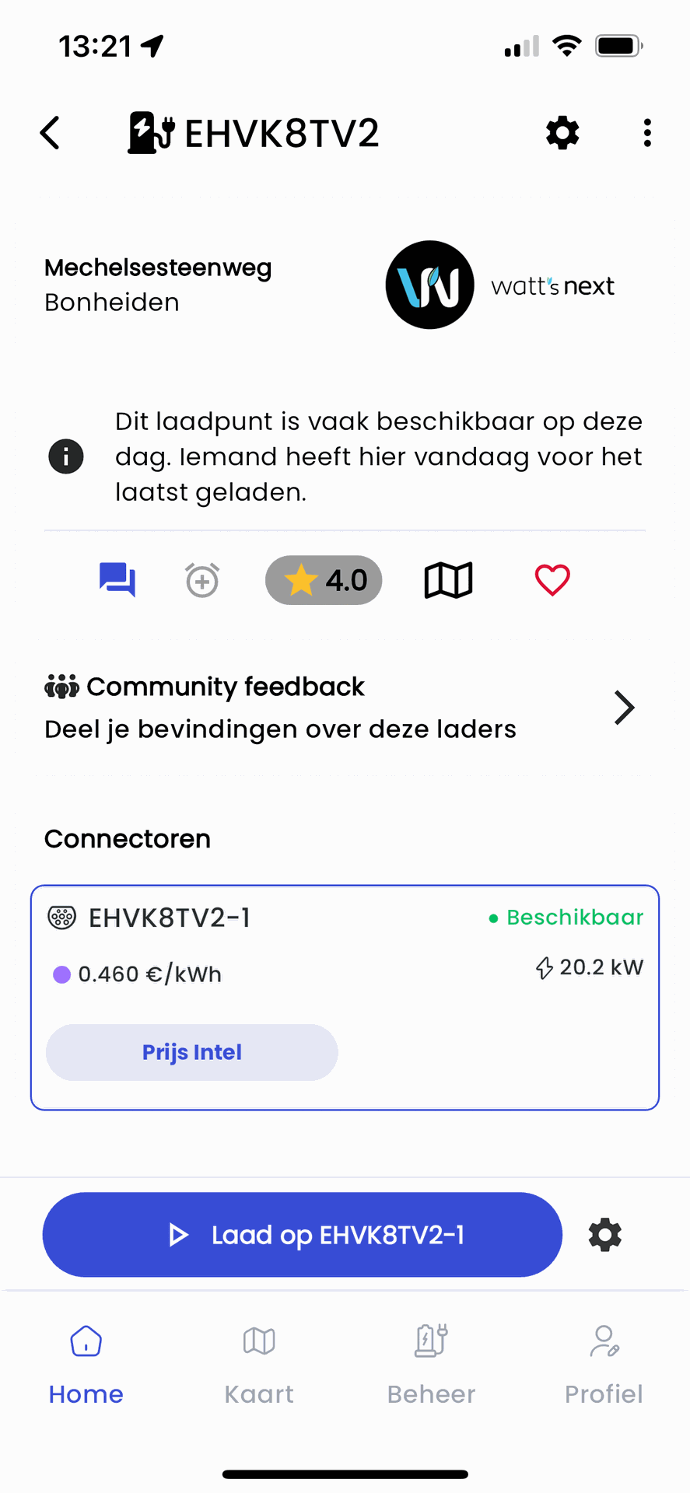690x1493 pixels.
Task: Set an availability alarm reminder
Action: click(x=202, y=580)
